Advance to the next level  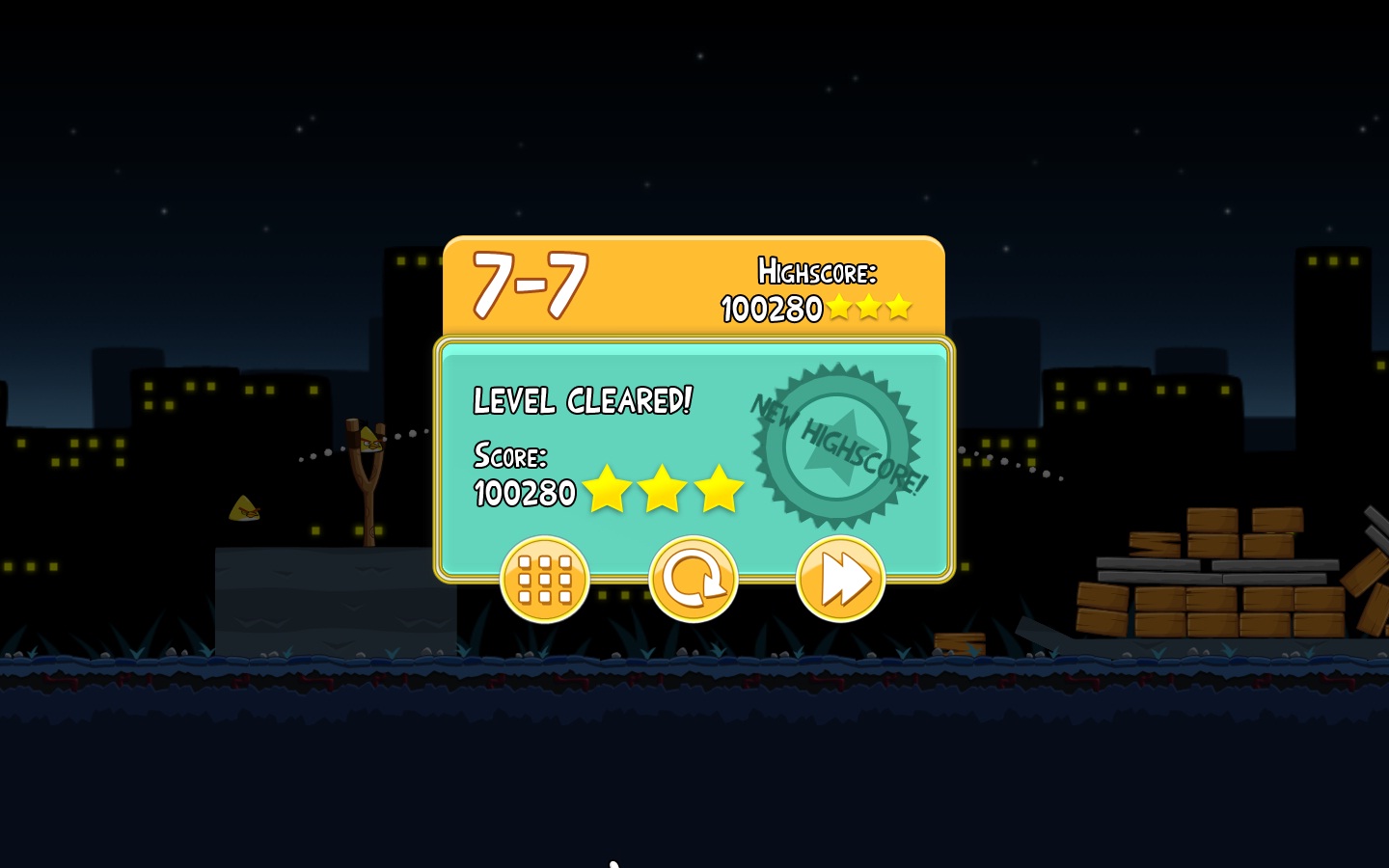pos(840,579)
